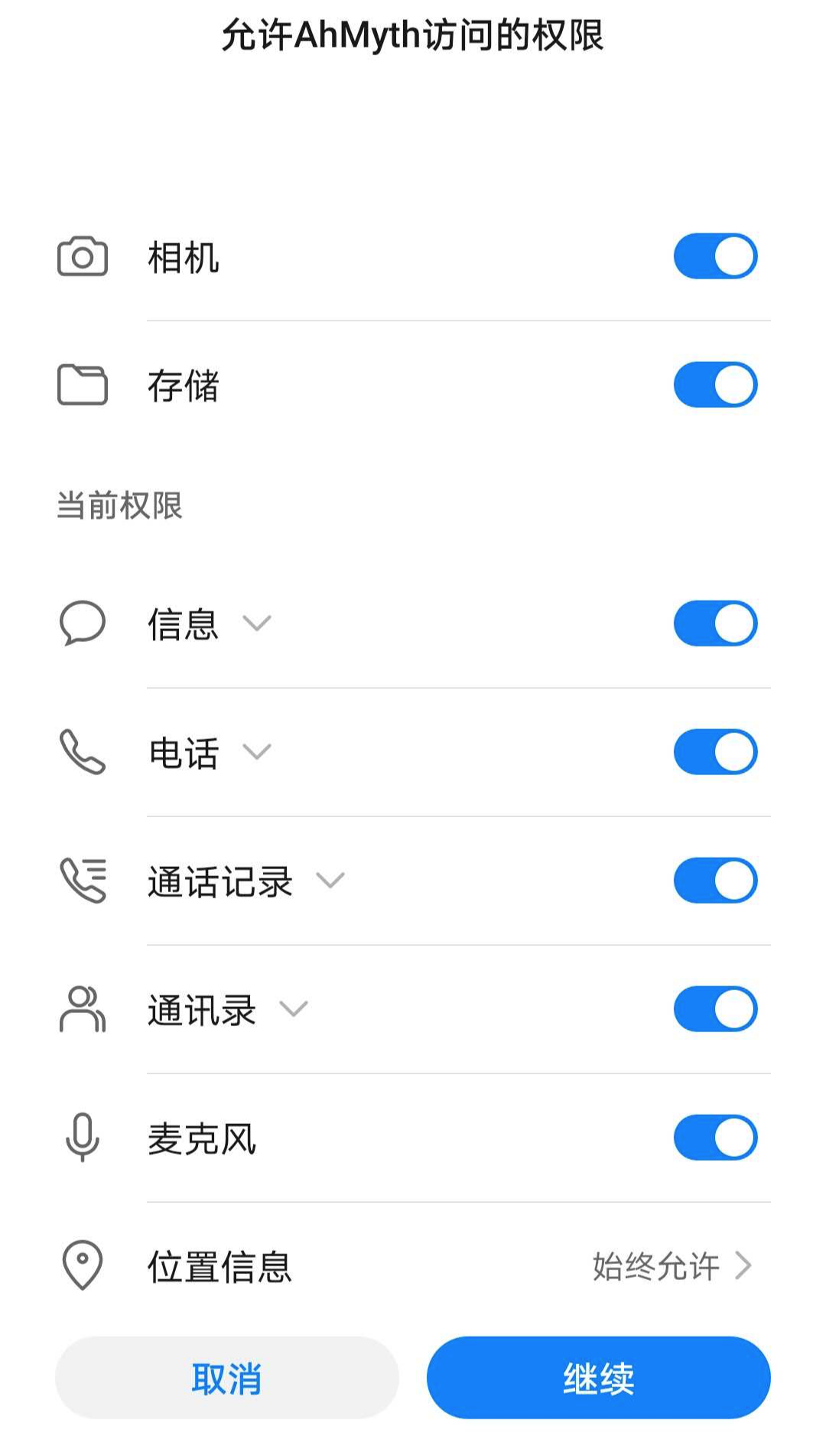Turn off the 存储 storage permission
Screen dimensions: 826x1456
pyautogui.click(x=715, y=385)
